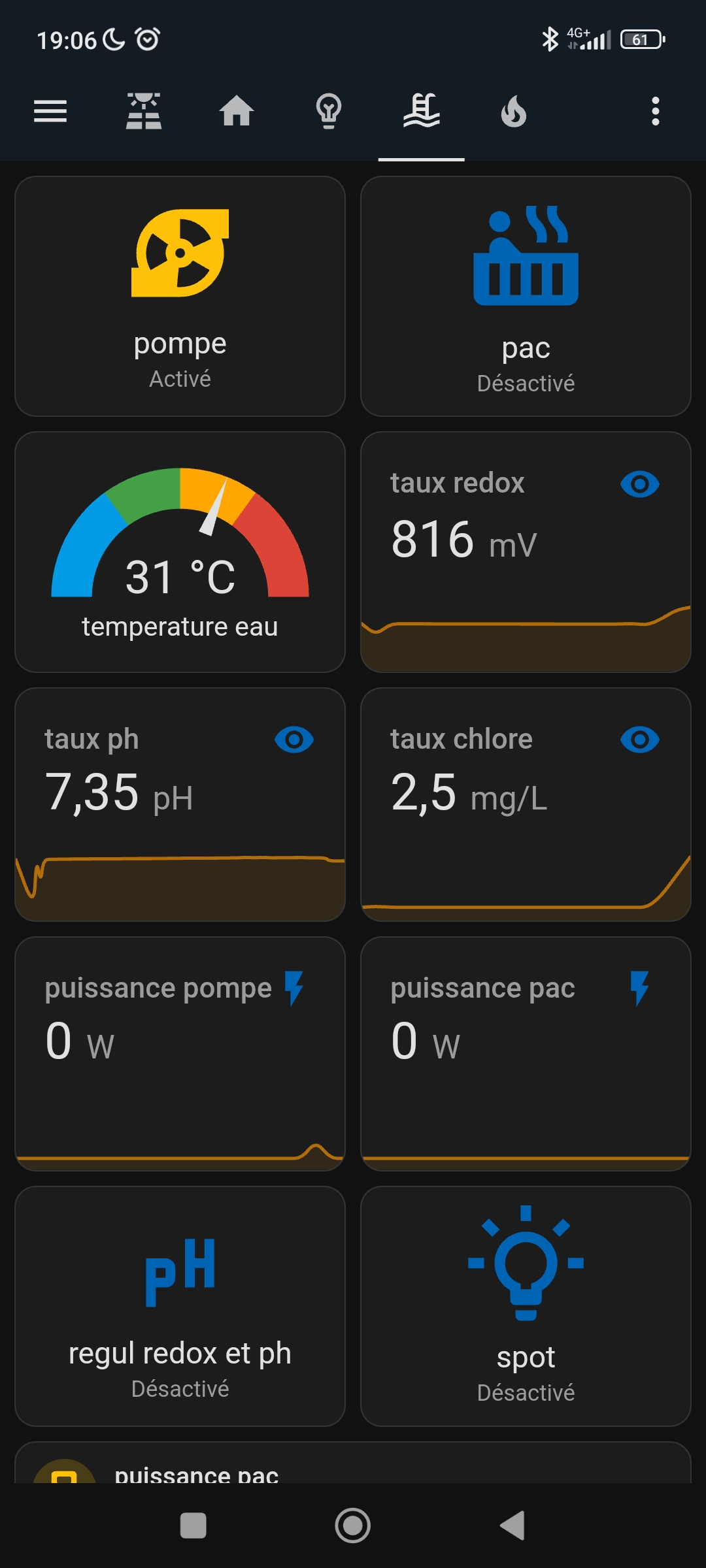Open the puissance pompe sensor card
Screen dimensions: 706x1568
coord(180,1054)
